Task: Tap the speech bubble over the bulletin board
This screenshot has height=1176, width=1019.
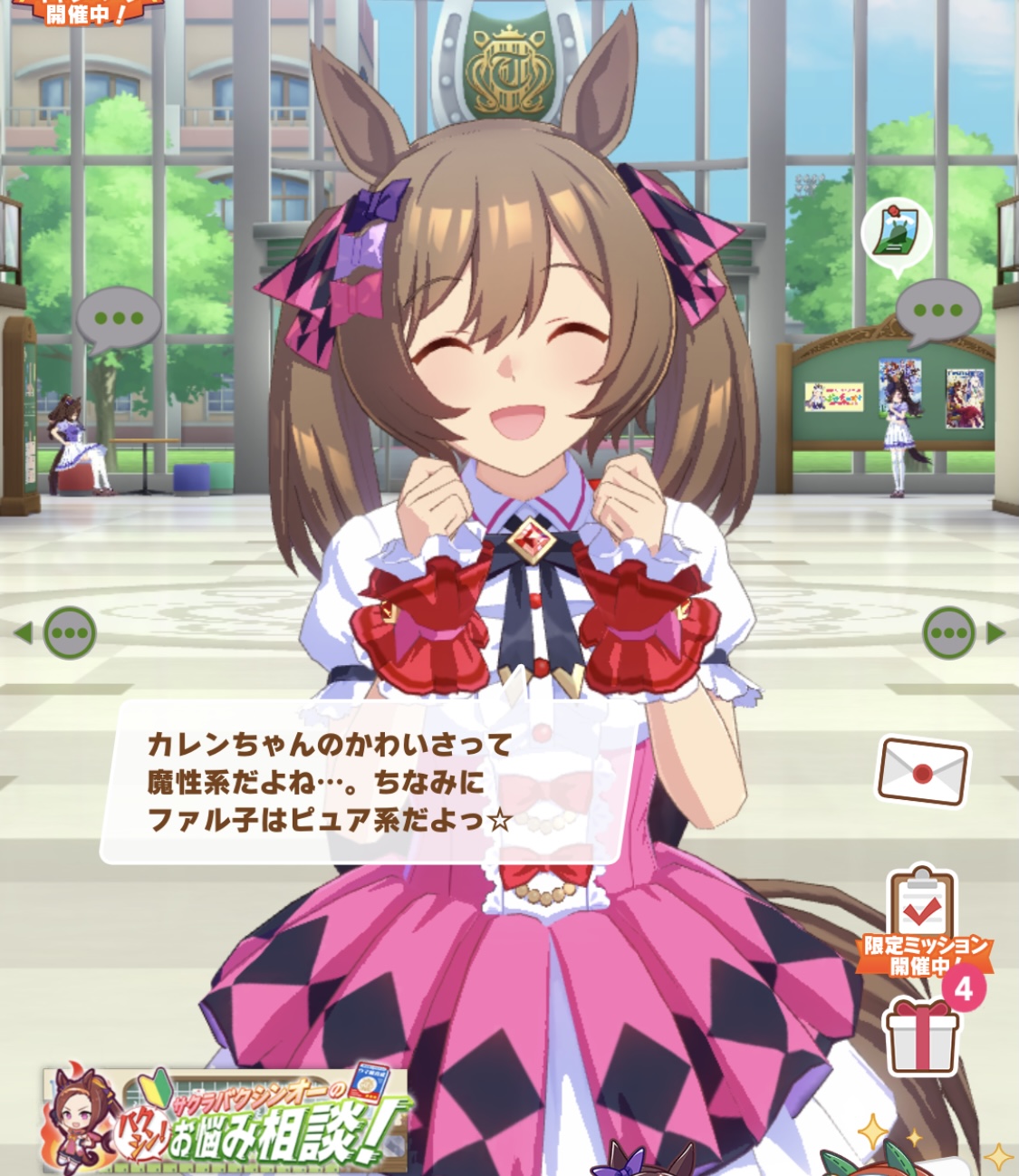Action: [938, 312]
